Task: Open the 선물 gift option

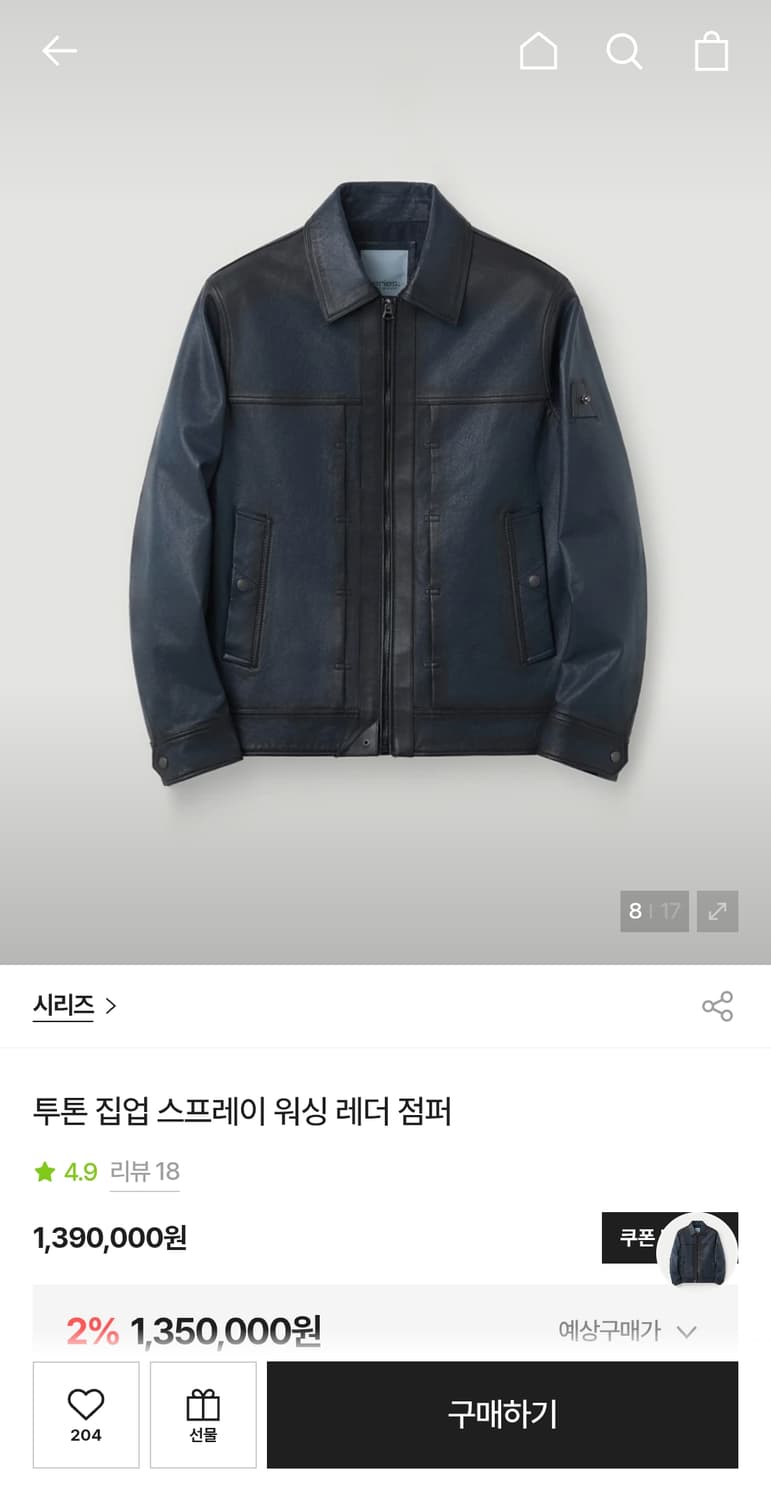Action: tap(203, 1414)
